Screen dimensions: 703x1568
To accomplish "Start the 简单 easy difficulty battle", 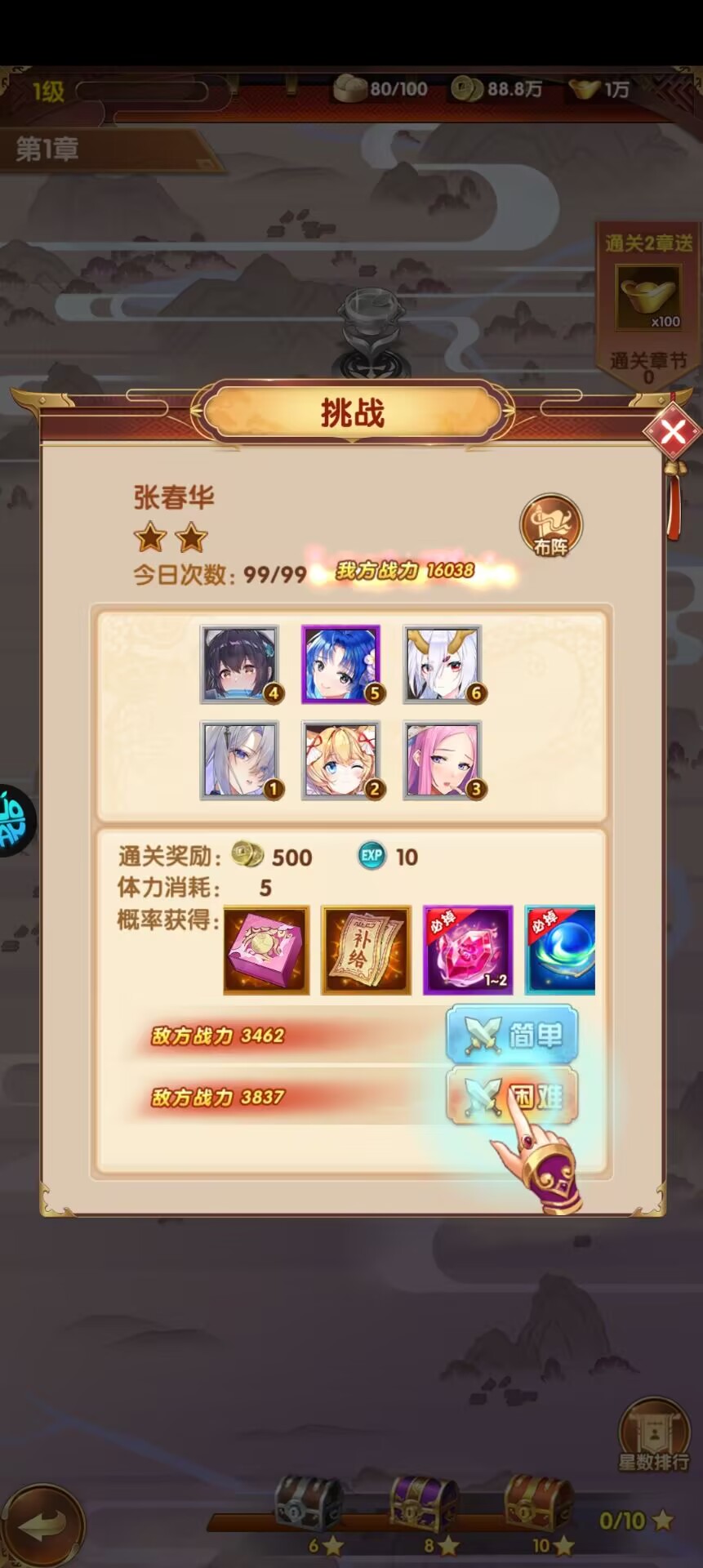I will coord(512,1035).
